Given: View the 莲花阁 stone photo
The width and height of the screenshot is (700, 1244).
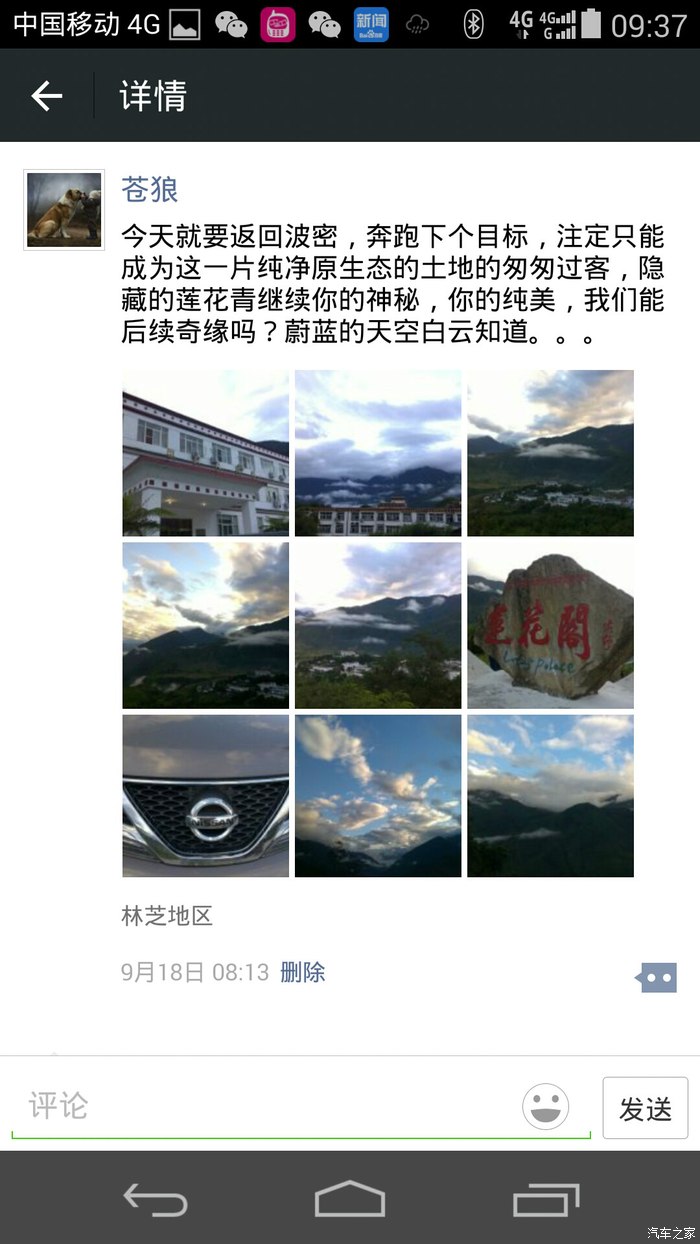Looking at the screenshot, I should (550, 625).
